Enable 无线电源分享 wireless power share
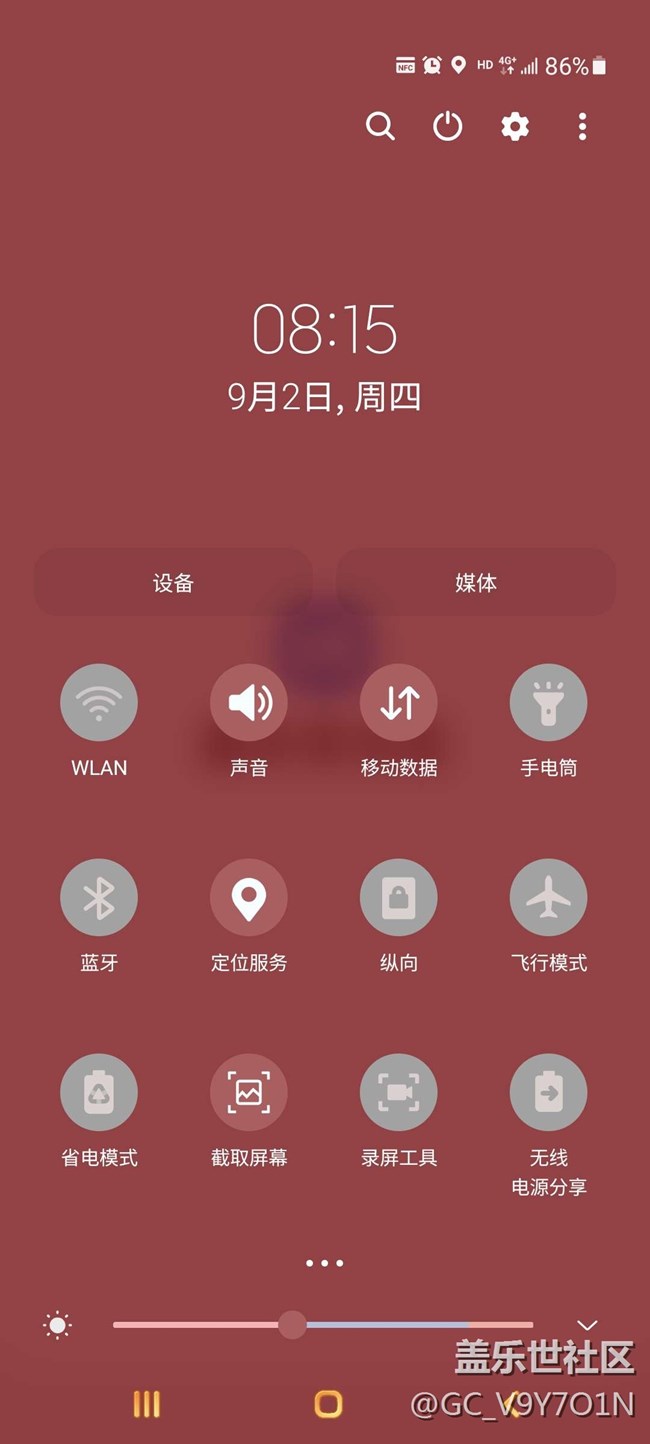 coord(549,1093)
